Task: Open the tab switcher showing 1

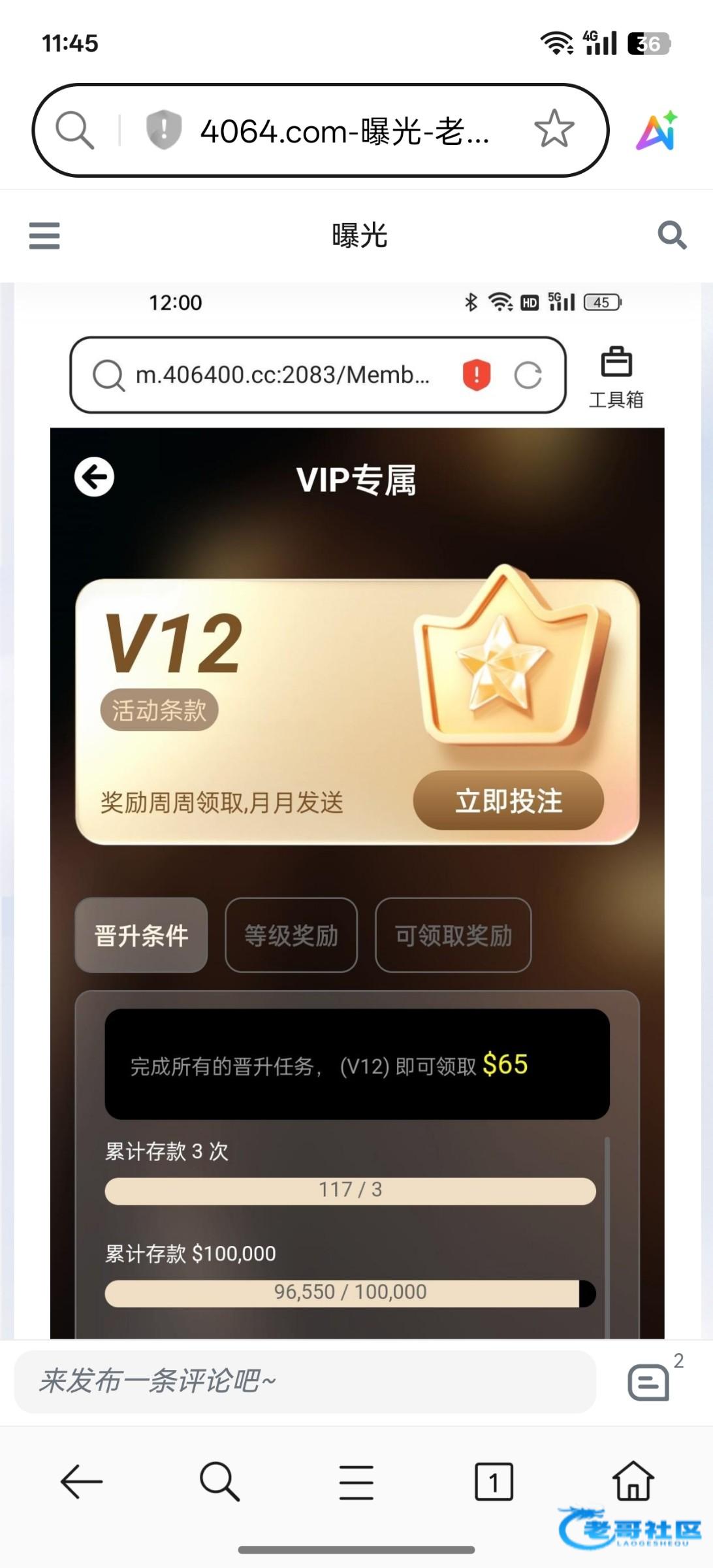Action: pyautogui.click(x=494, y=1481)
